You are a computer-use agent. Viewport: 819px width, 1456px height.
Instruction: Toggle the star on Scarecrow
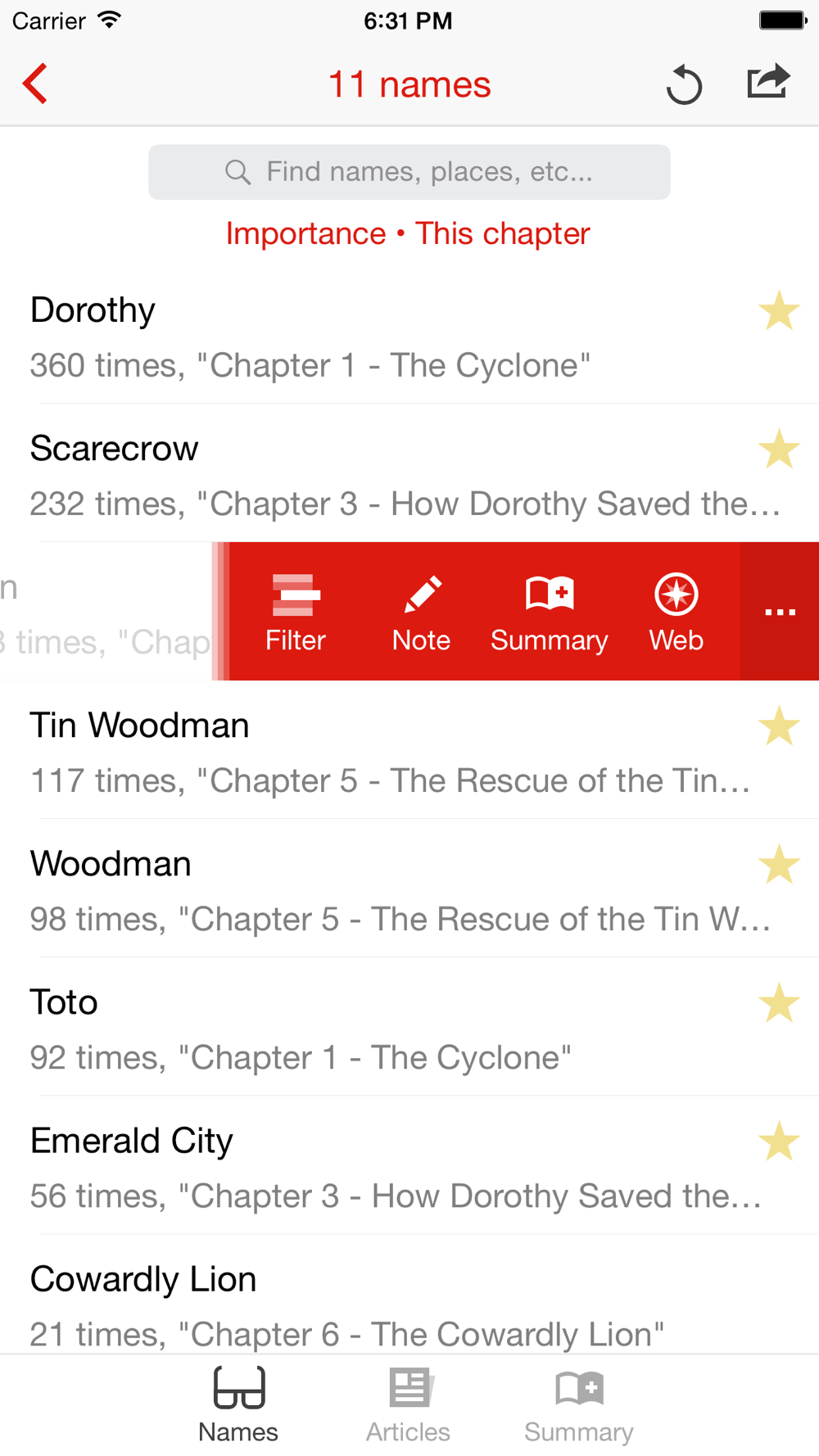tap(779, 450)
